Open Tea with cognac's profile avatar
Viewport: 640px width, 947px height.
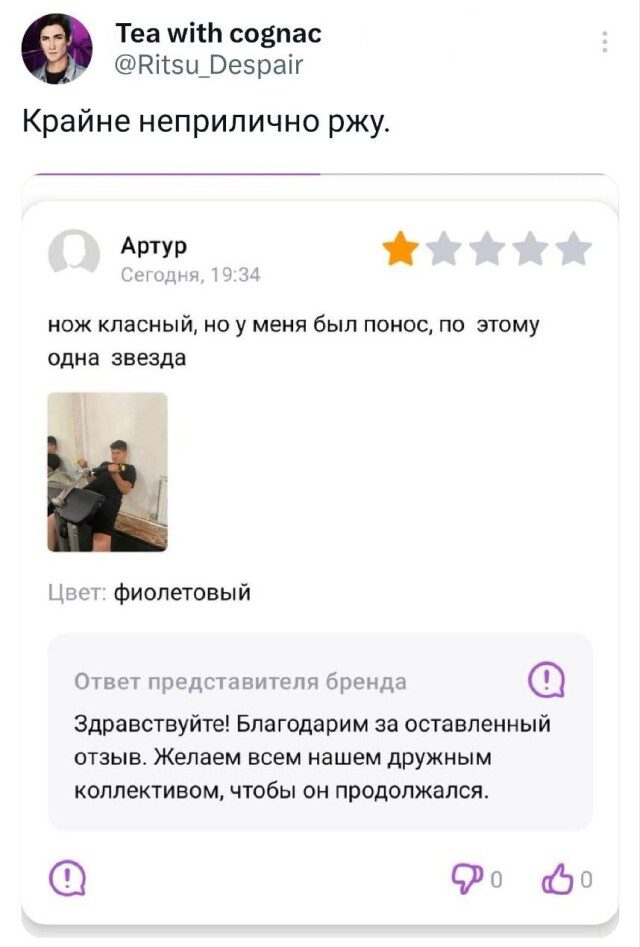point(57,49)
